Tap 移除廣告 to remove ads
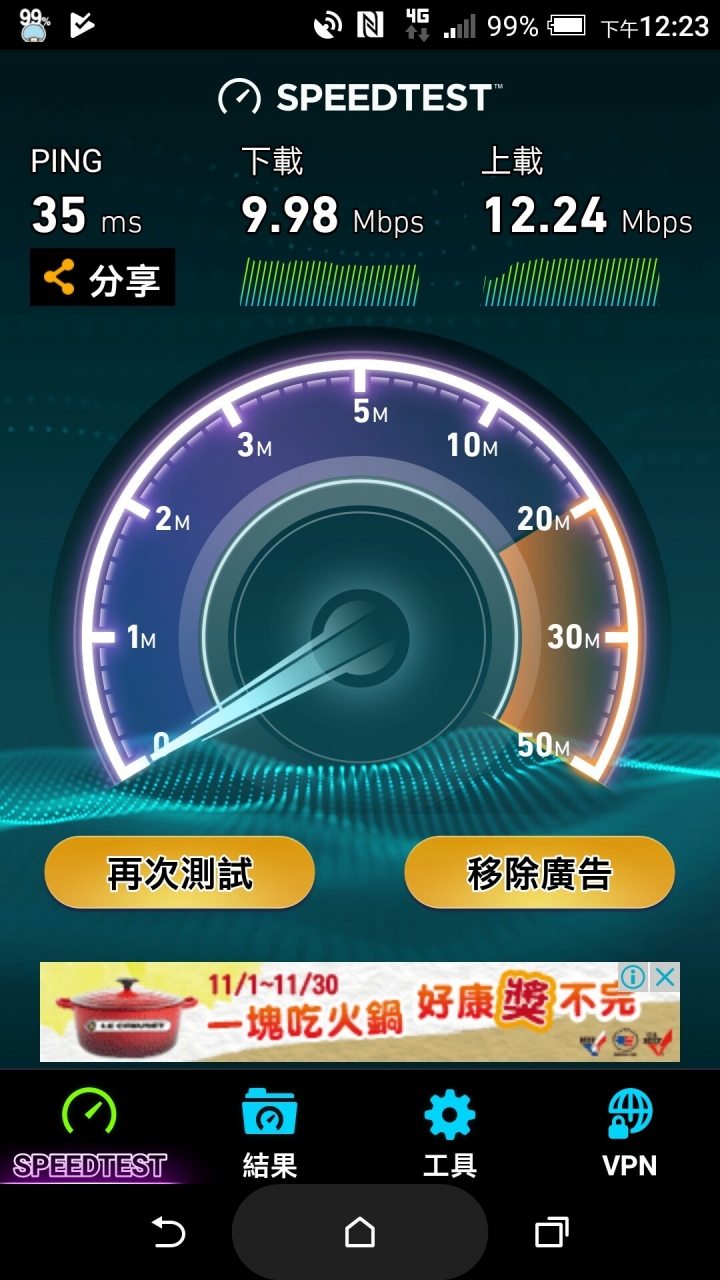 (539, 873)
